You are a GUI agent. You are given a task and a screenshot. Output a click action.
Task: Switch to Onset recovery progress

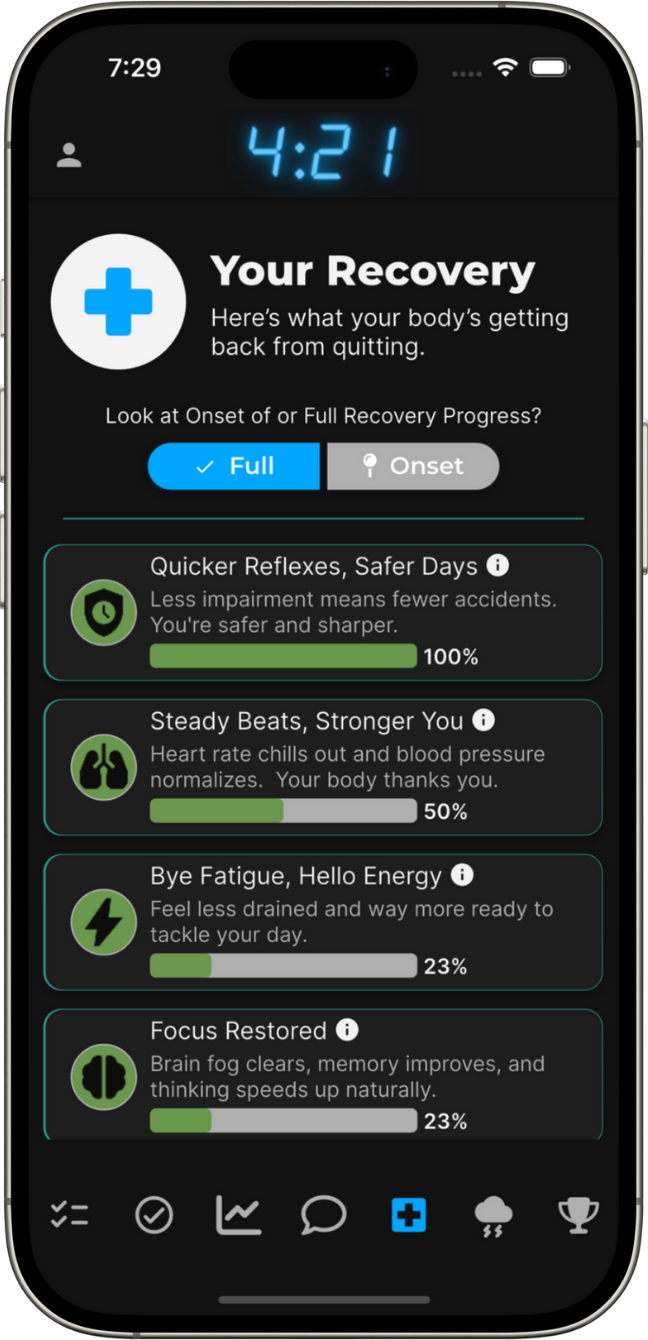pos(413,466)
